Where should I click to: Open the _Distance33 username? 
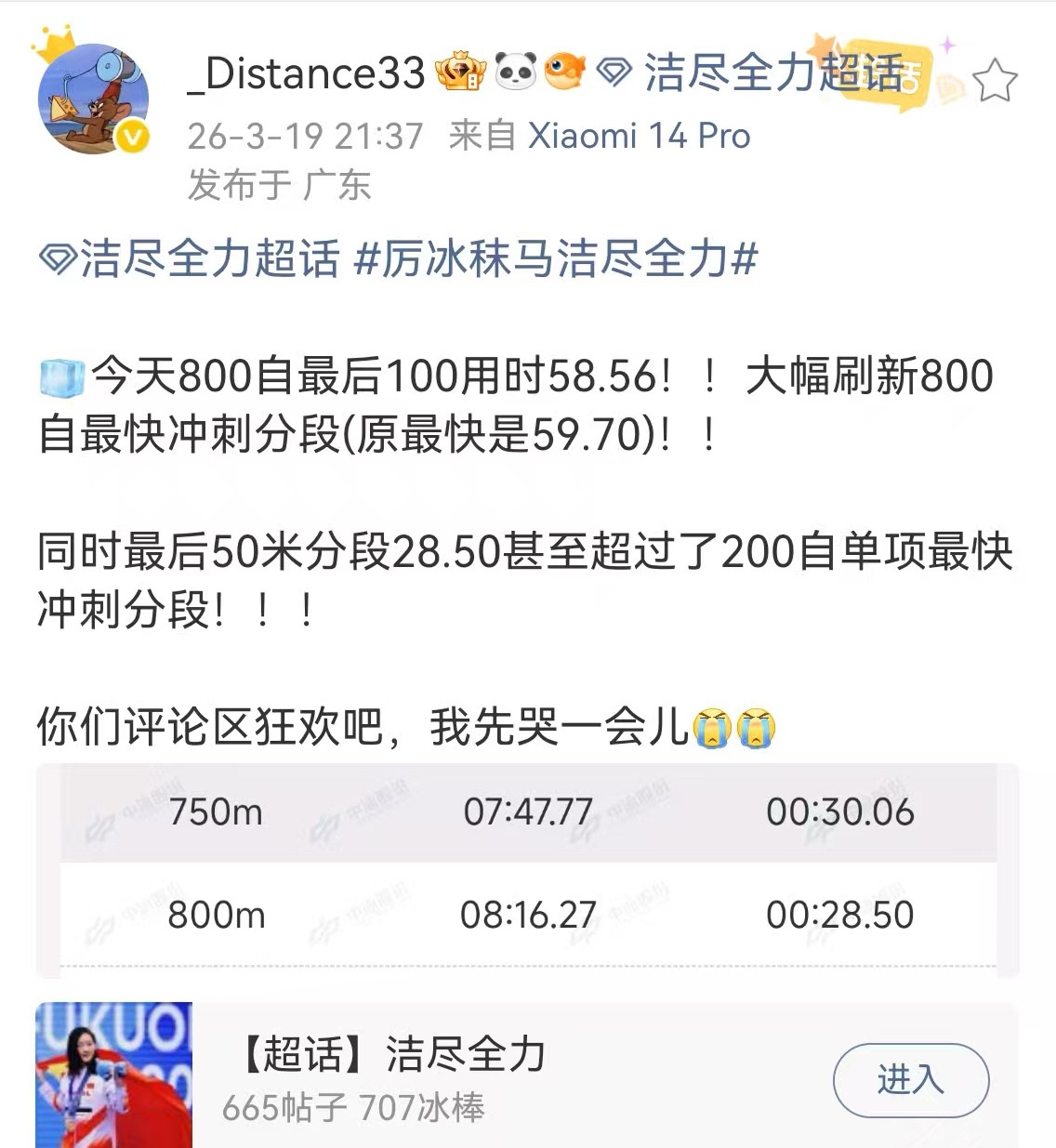[307, 73]
